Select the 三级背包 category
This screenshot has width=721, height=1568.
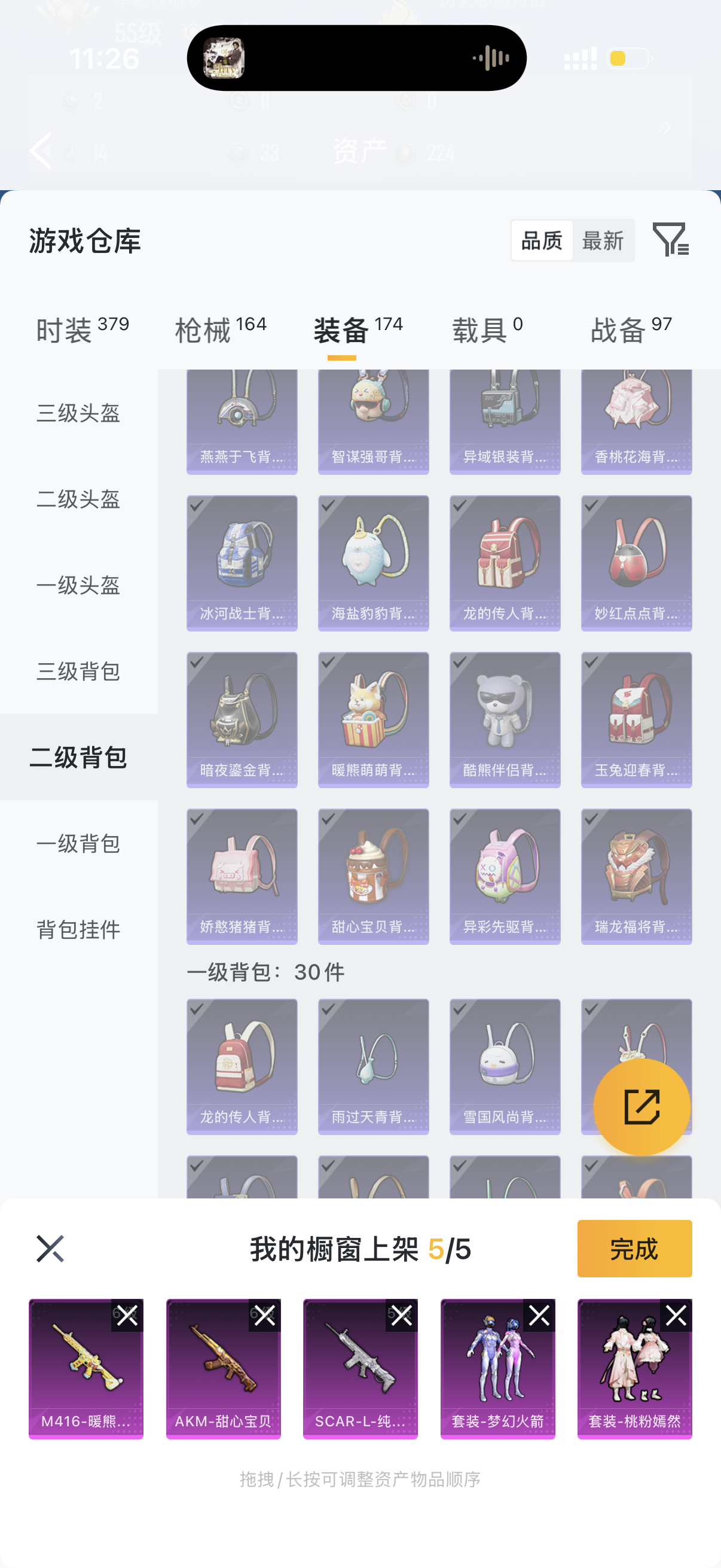coord(78,671)
